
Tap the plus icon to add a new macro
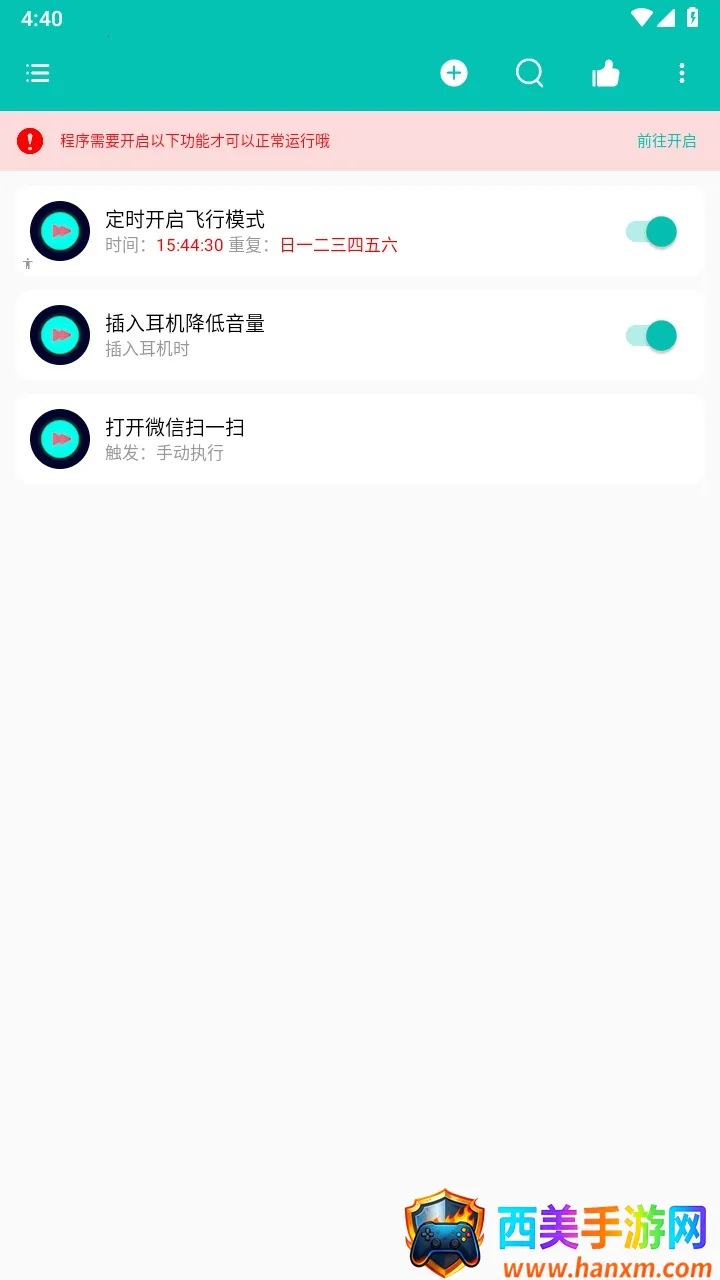[454, 72]
